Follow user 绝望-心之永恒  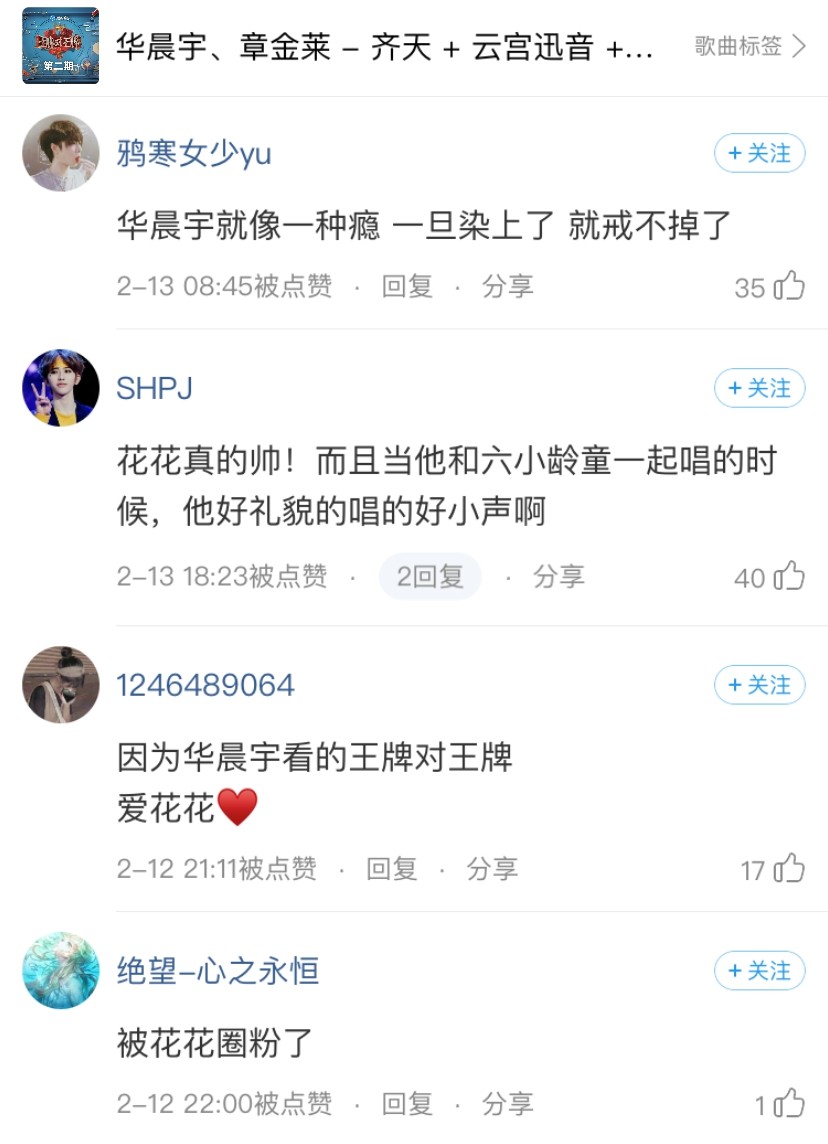(x=760, y=971)
